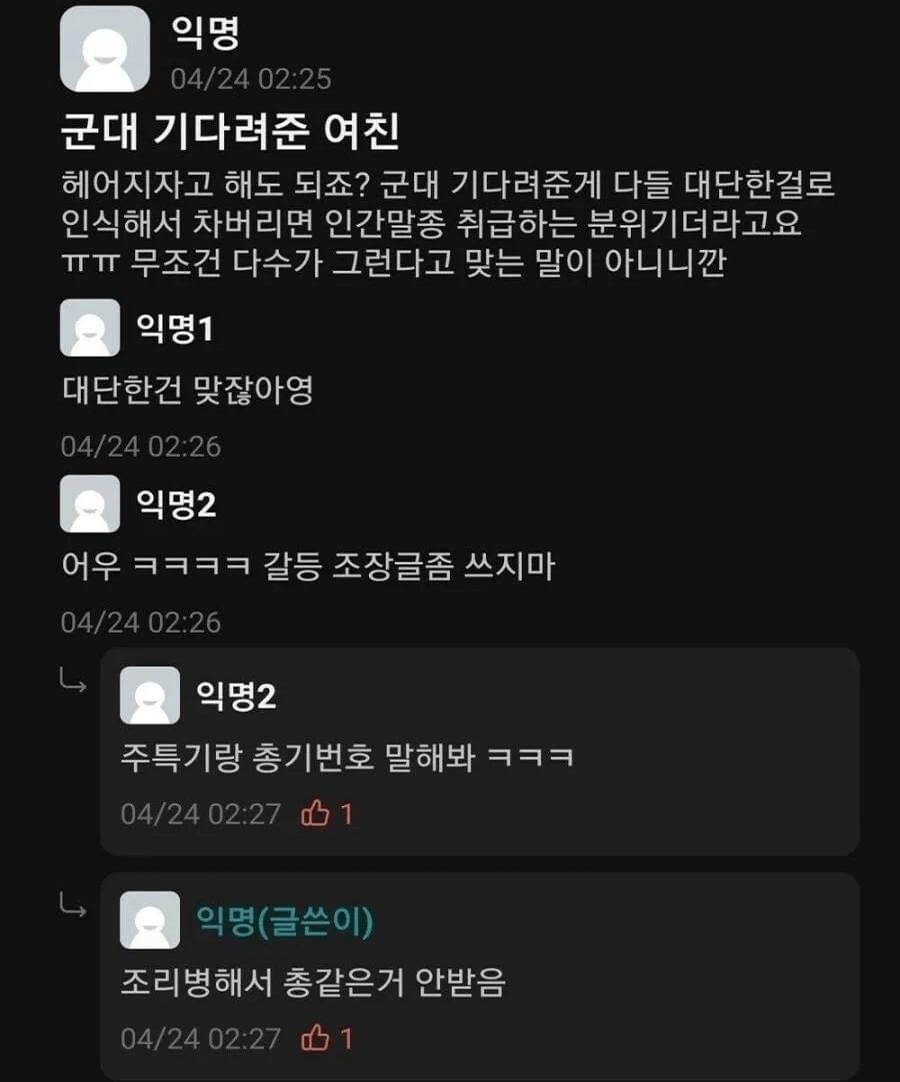The image size is (900, 1082).
Task: Open the comment '대단한건 맞잖아영' by 익명1
Action: point(187,390)
